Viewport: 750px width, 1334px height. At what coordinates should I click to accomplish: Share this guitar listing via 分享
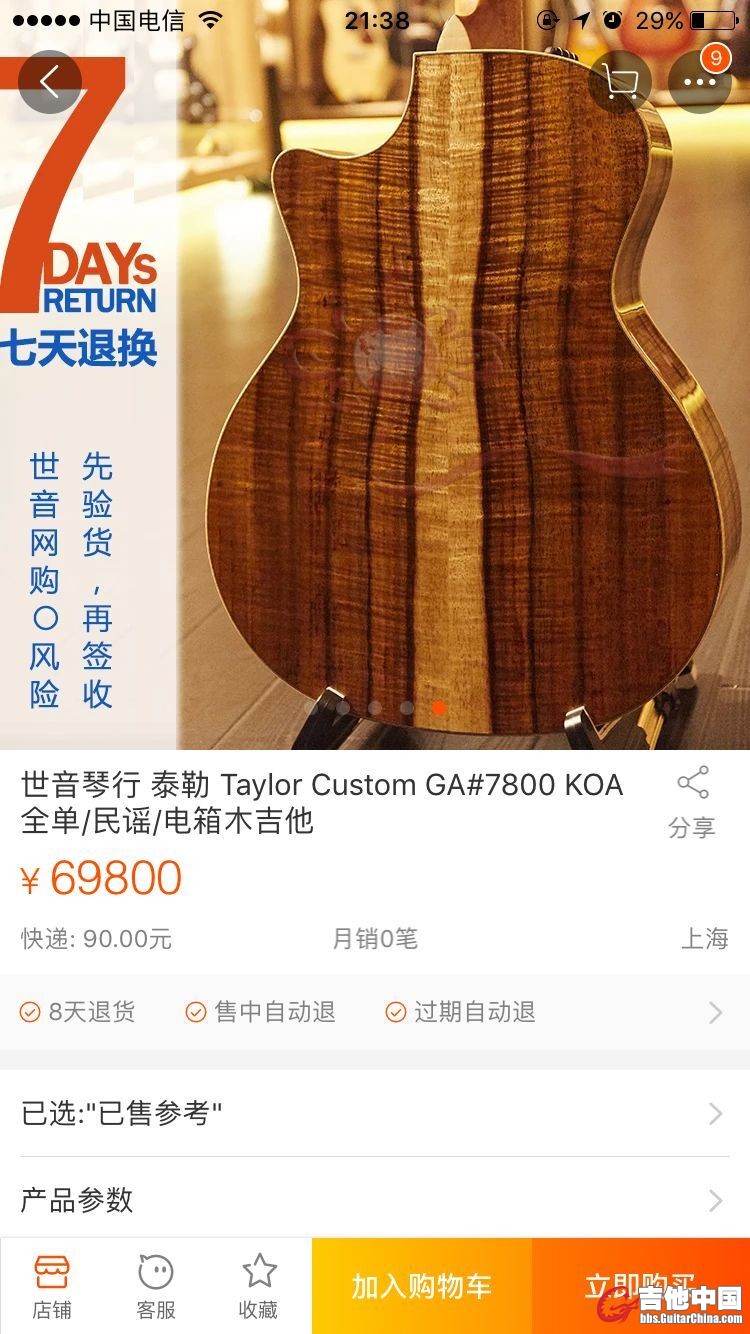692,802
